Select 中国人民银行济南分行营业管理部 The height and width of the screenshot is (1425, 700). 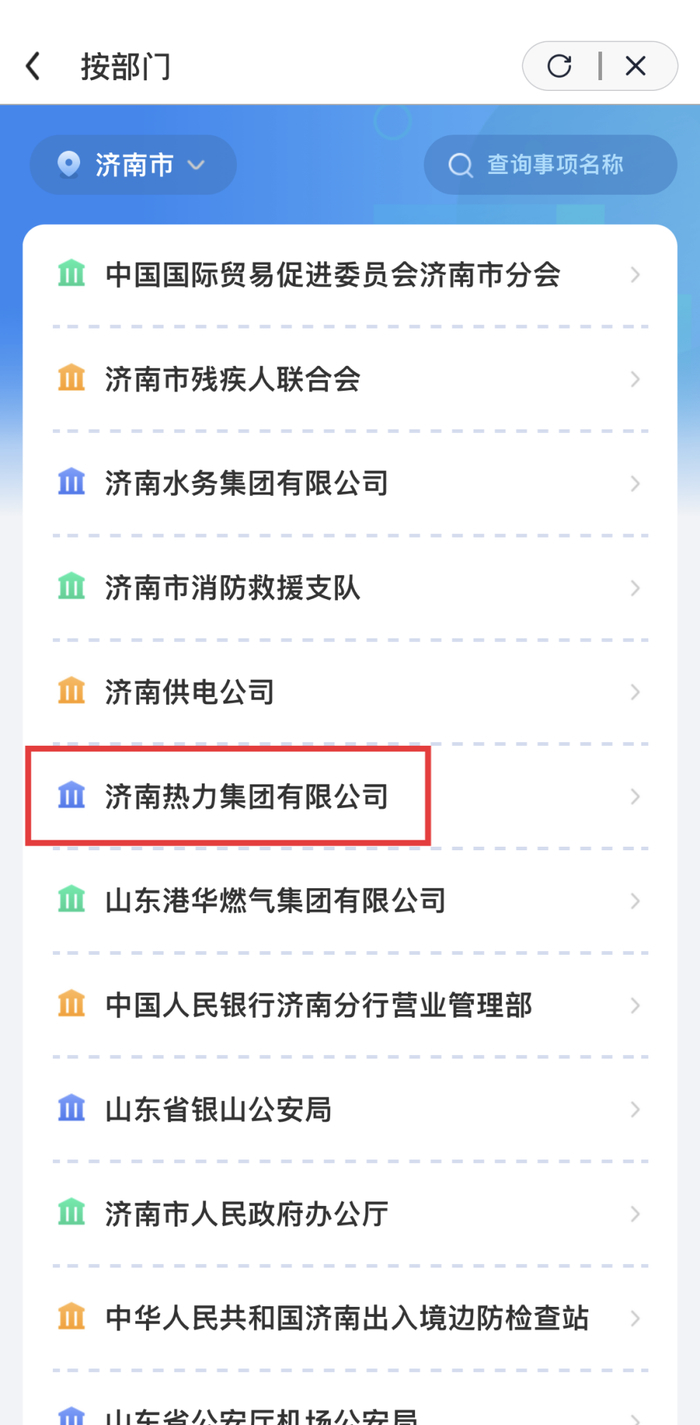tap(350, 1005)
